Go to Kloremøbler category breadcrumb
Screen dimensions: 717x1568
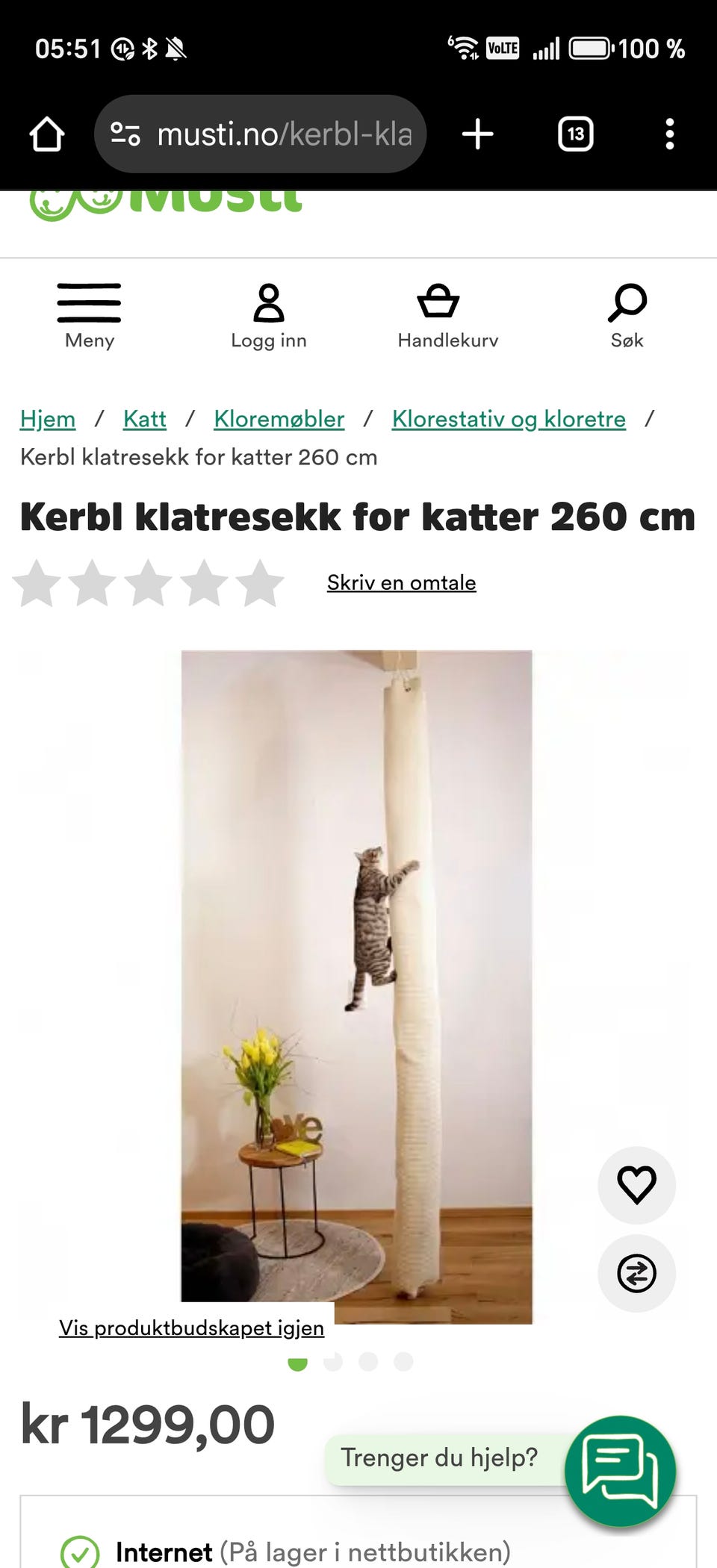[x=278, y=419]
